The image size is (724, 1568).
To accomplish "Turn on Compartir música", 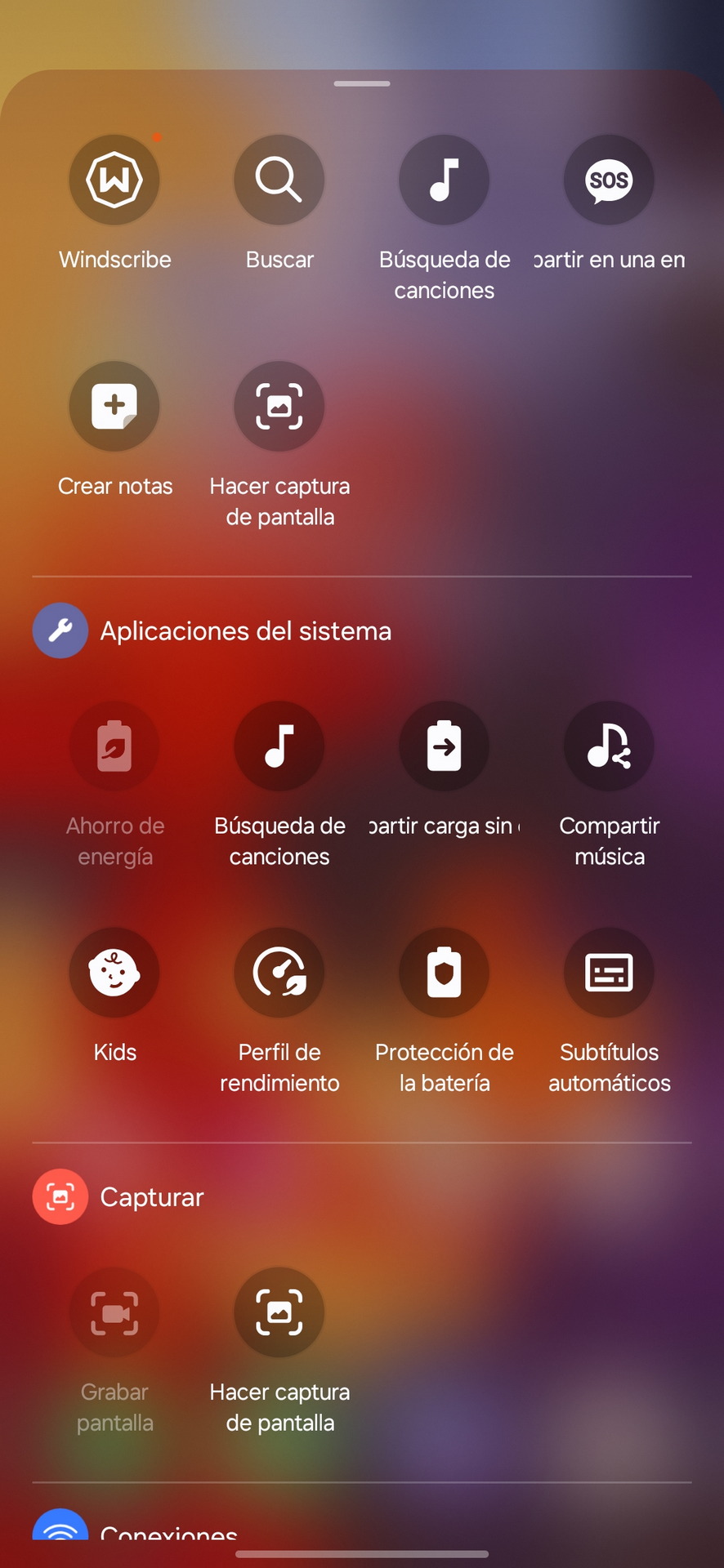I will coord(609,746).
